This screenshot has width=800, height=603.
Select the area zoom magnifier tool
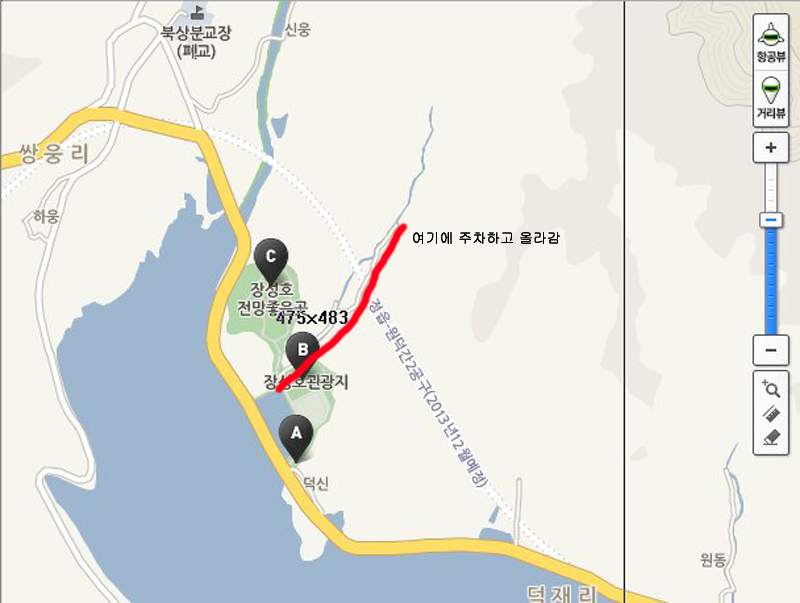tap(770, 389)
